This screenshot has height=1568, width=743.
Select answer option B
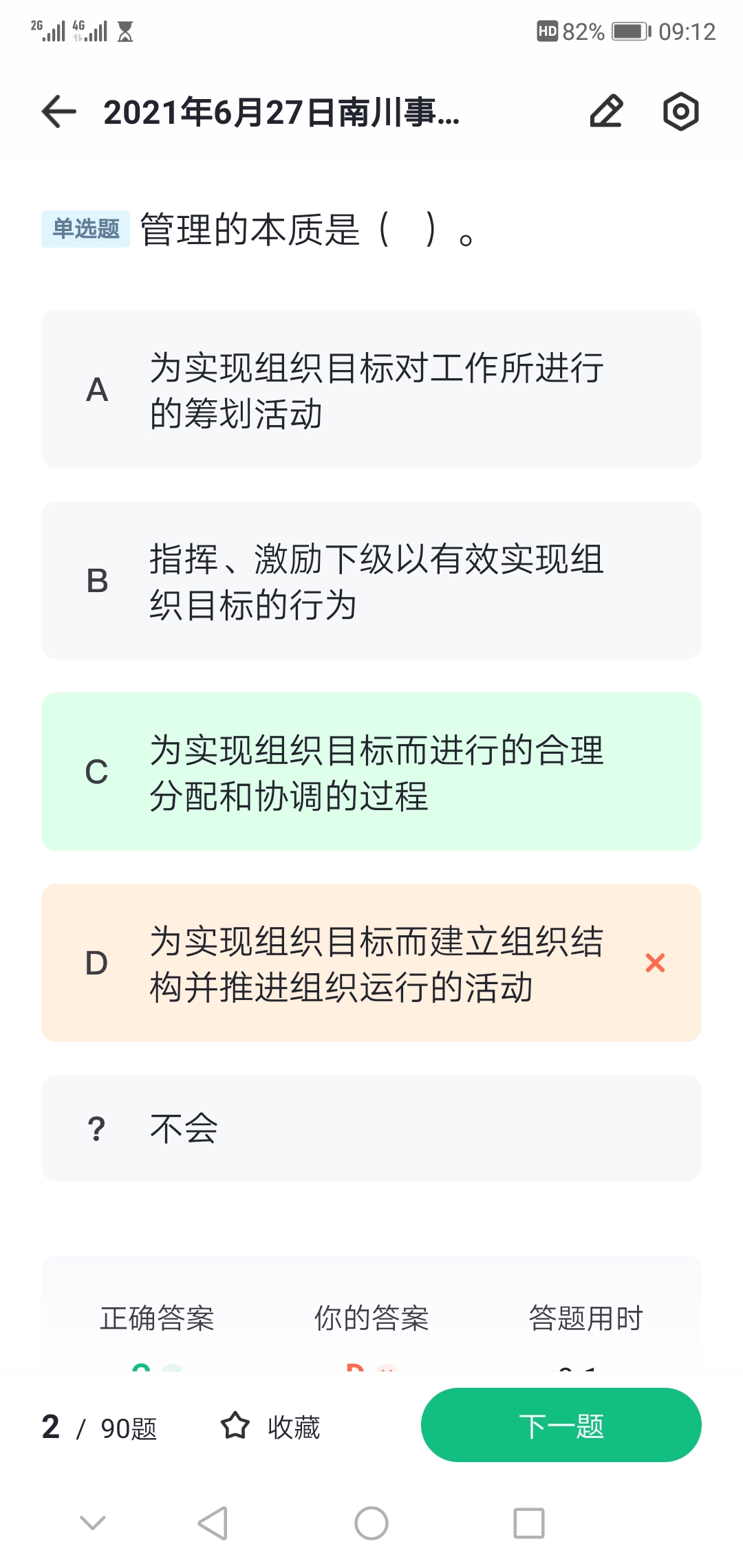pos(371,580)
